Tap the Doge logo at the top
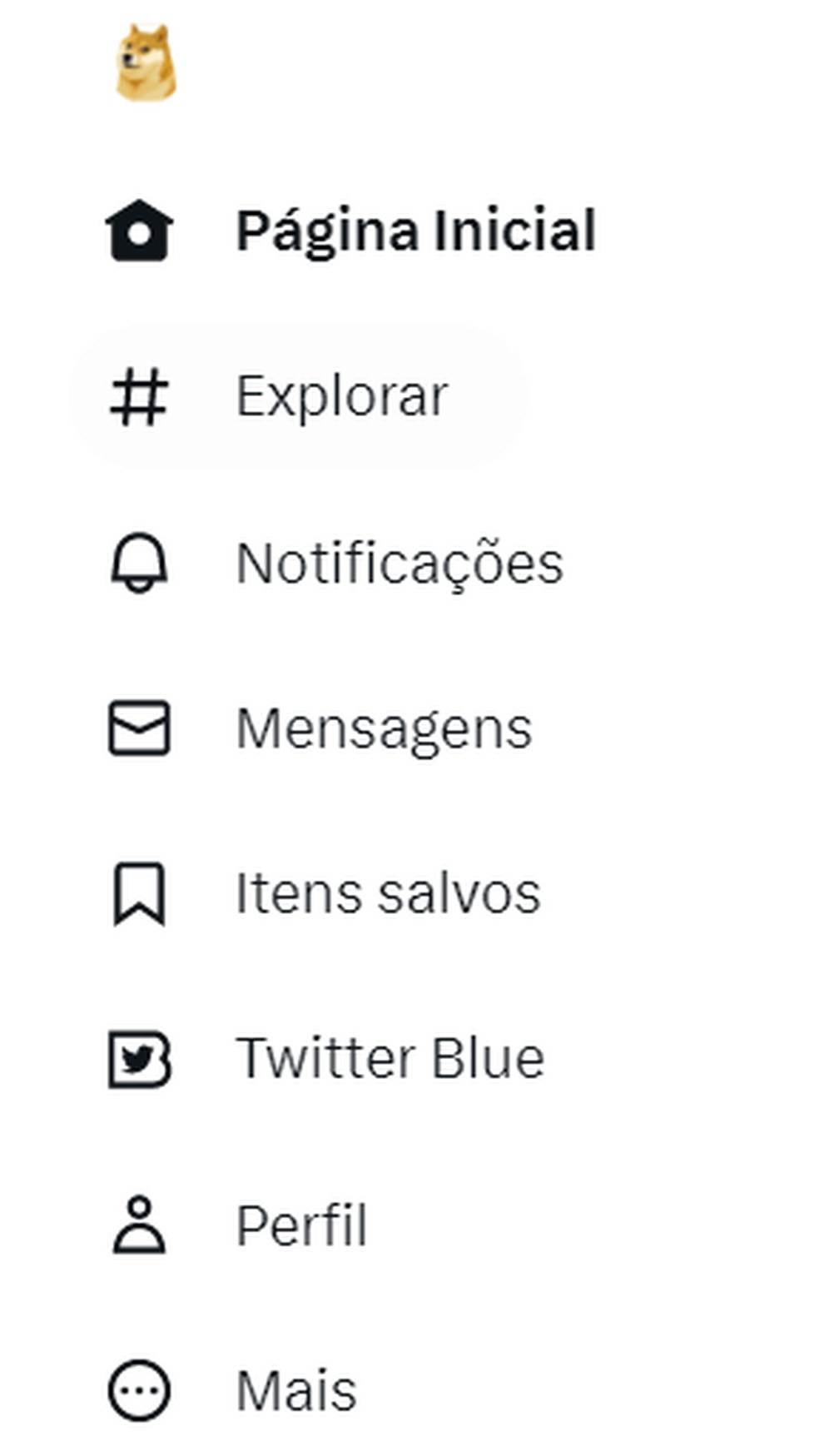 146,63
